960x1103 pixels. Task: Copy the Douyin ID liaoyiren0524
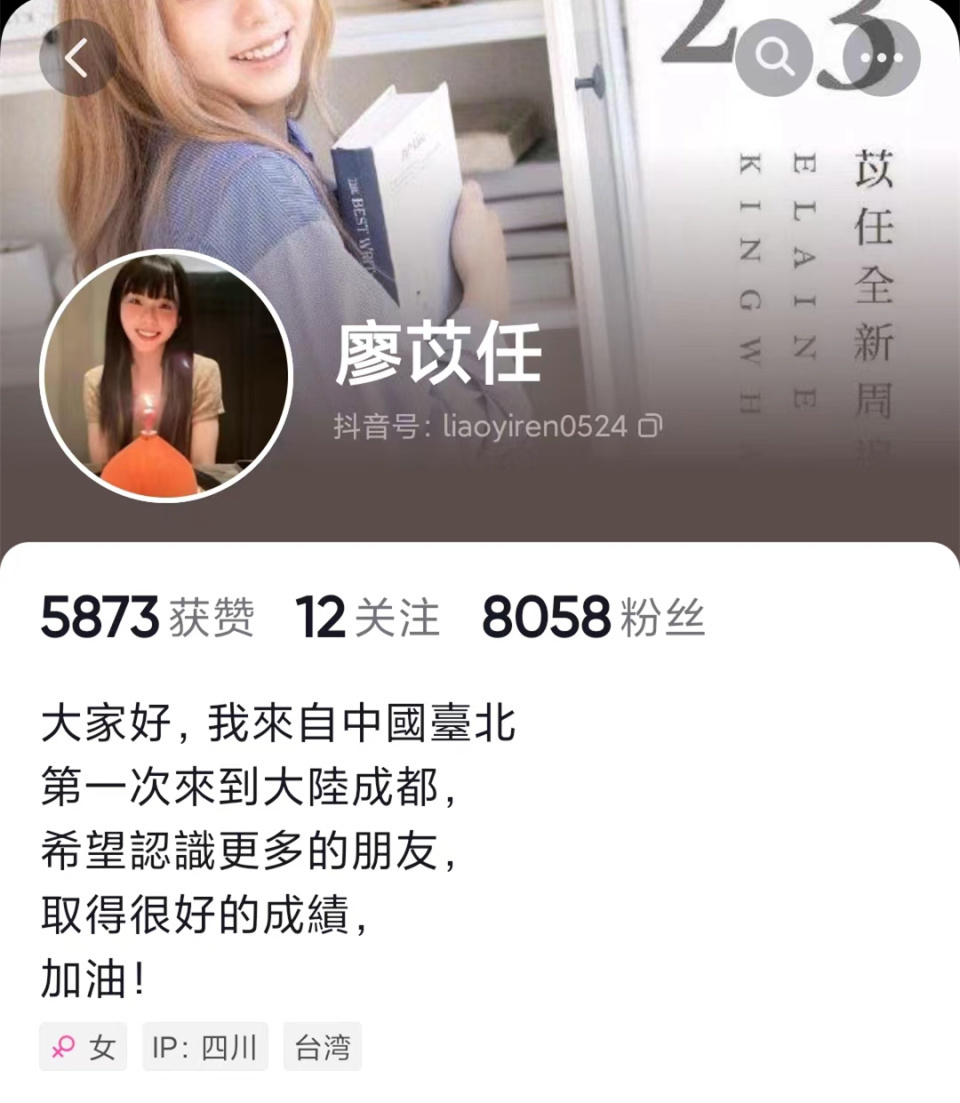pyautogui.click(x=651, y=428)
